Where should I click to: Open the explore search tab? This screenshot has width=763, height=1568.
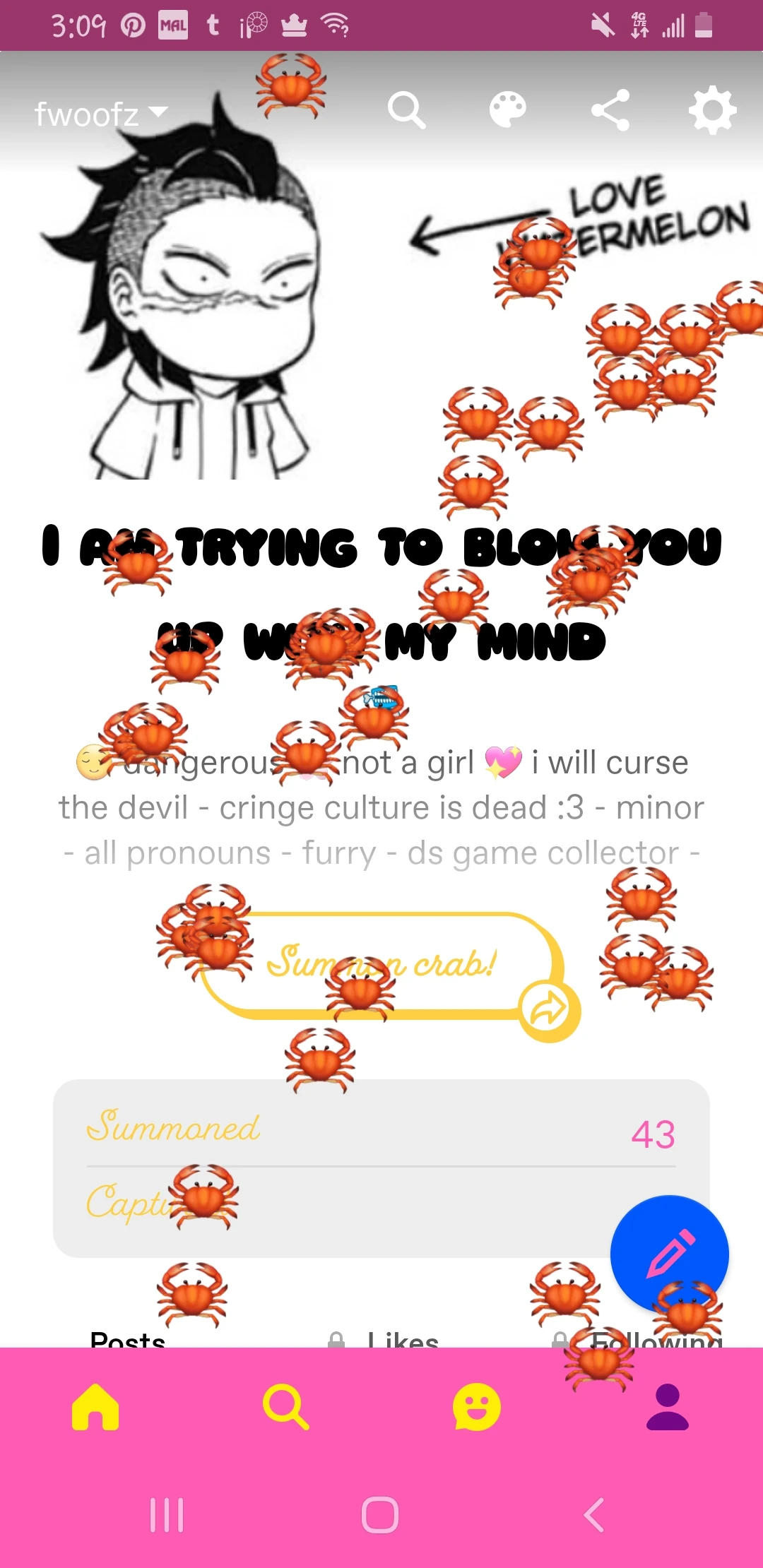coord(285,1407)
